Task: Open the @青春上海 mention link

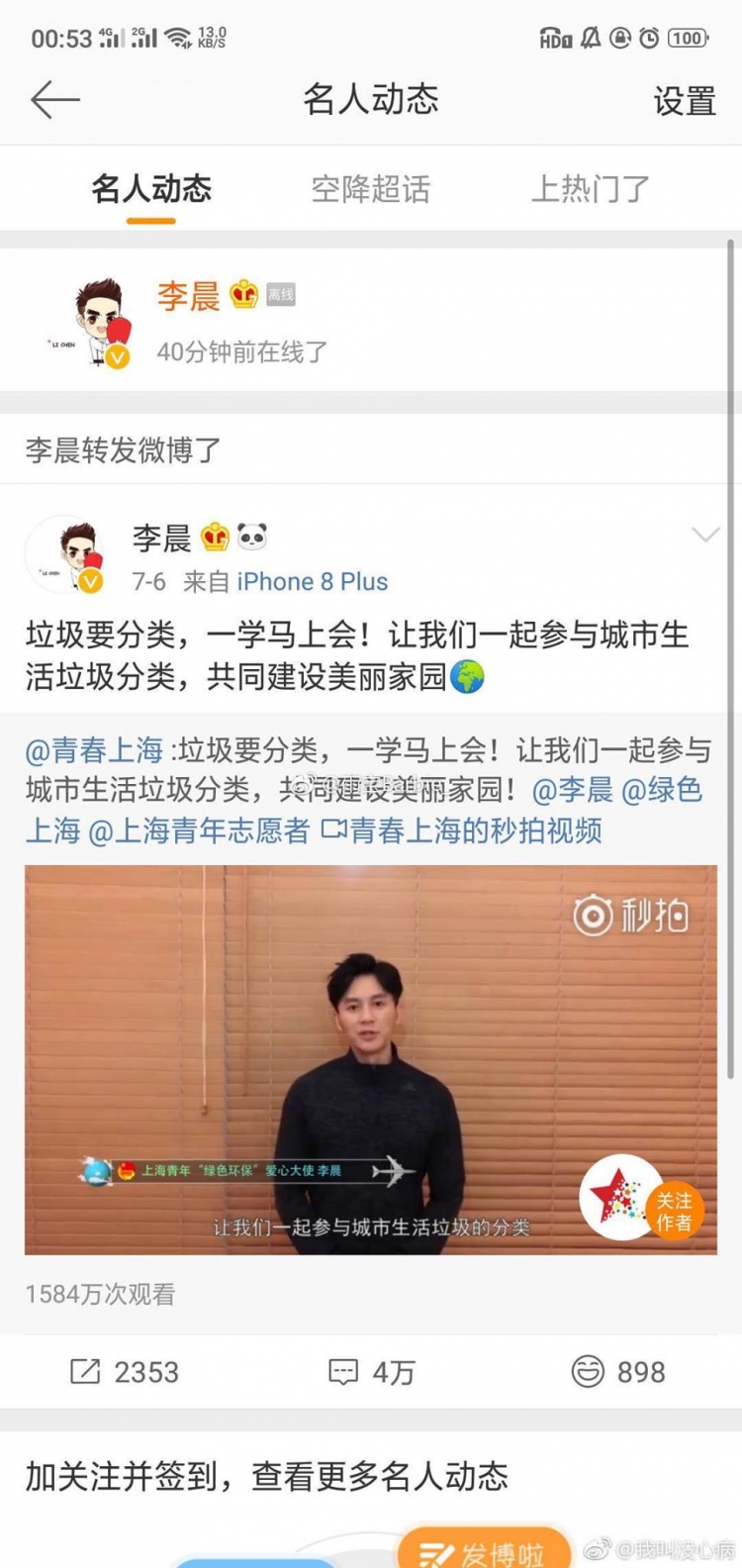Action: pyautogui.click(x=94, y=750)
